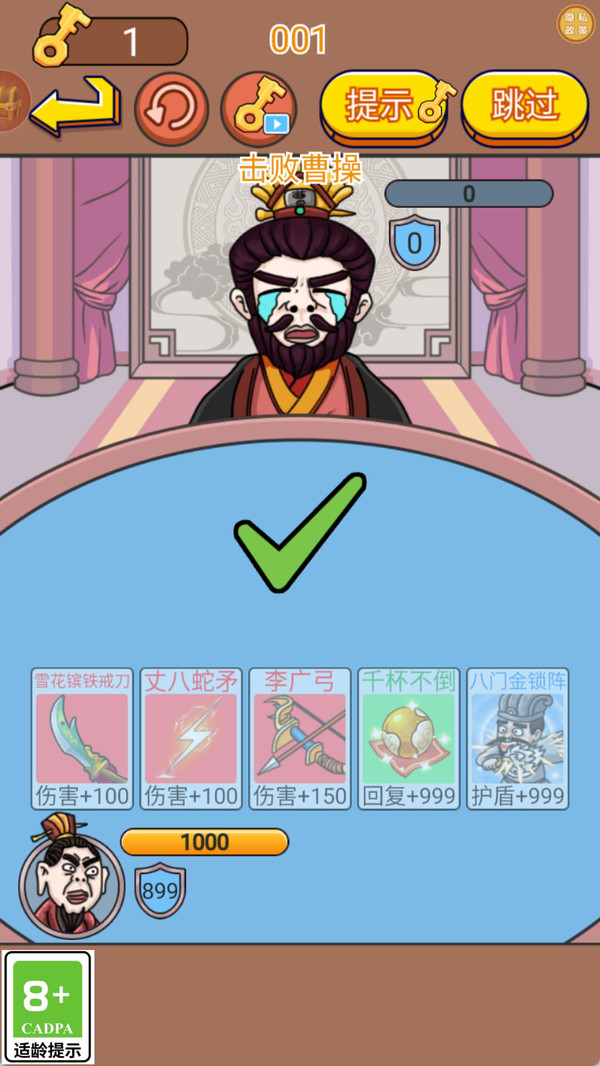Choose the 李广弓 bow card
Screen dimensions: 600x1066
coord(300,738)
